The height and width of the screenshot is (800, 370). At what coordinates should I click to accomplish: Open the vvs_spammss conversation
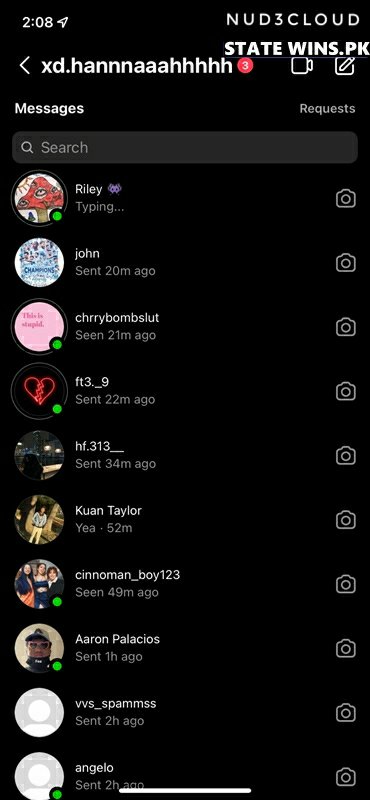pyautogui.click(x=185, y=712)
